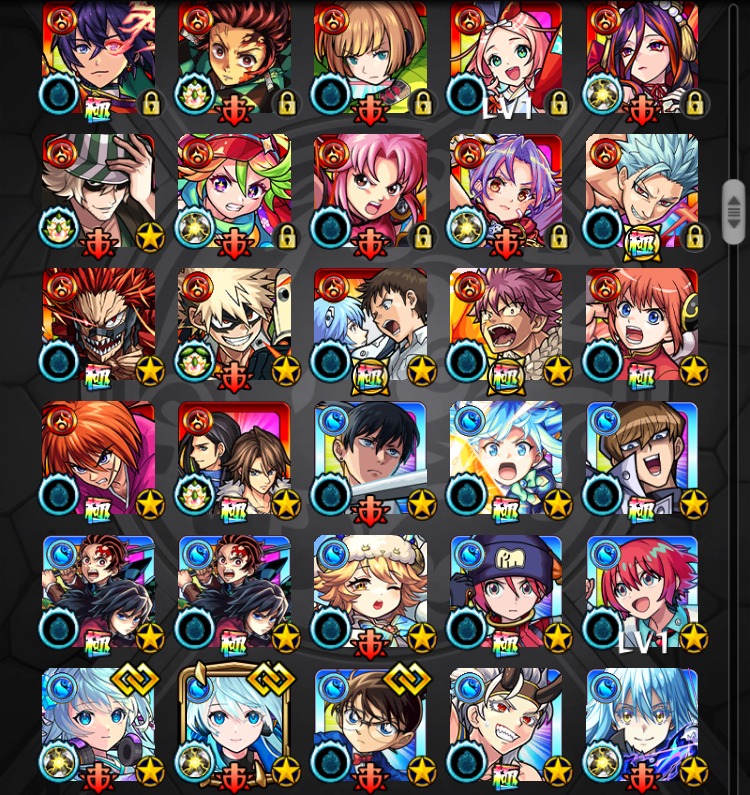
Task: Tap the scrollbar handle on the right edge
Action: (734, 212)
